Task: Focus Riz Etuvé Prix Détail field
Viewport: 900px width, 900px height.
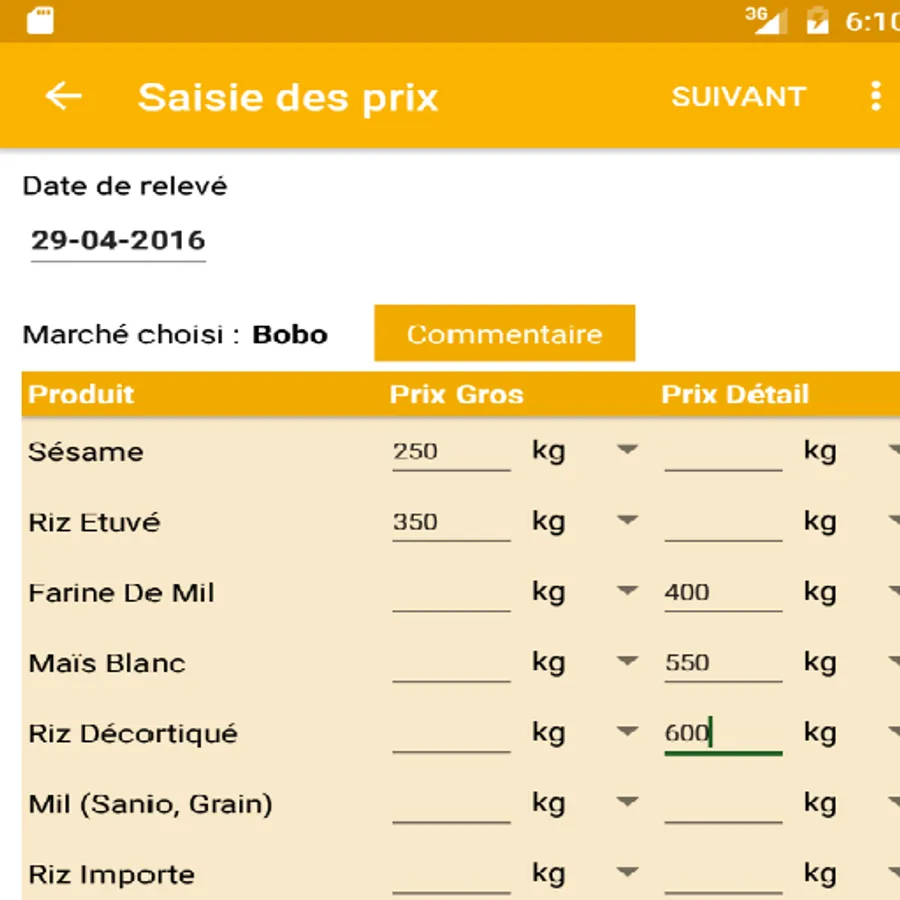Action: pyautogui.click(x=722, y=522)
